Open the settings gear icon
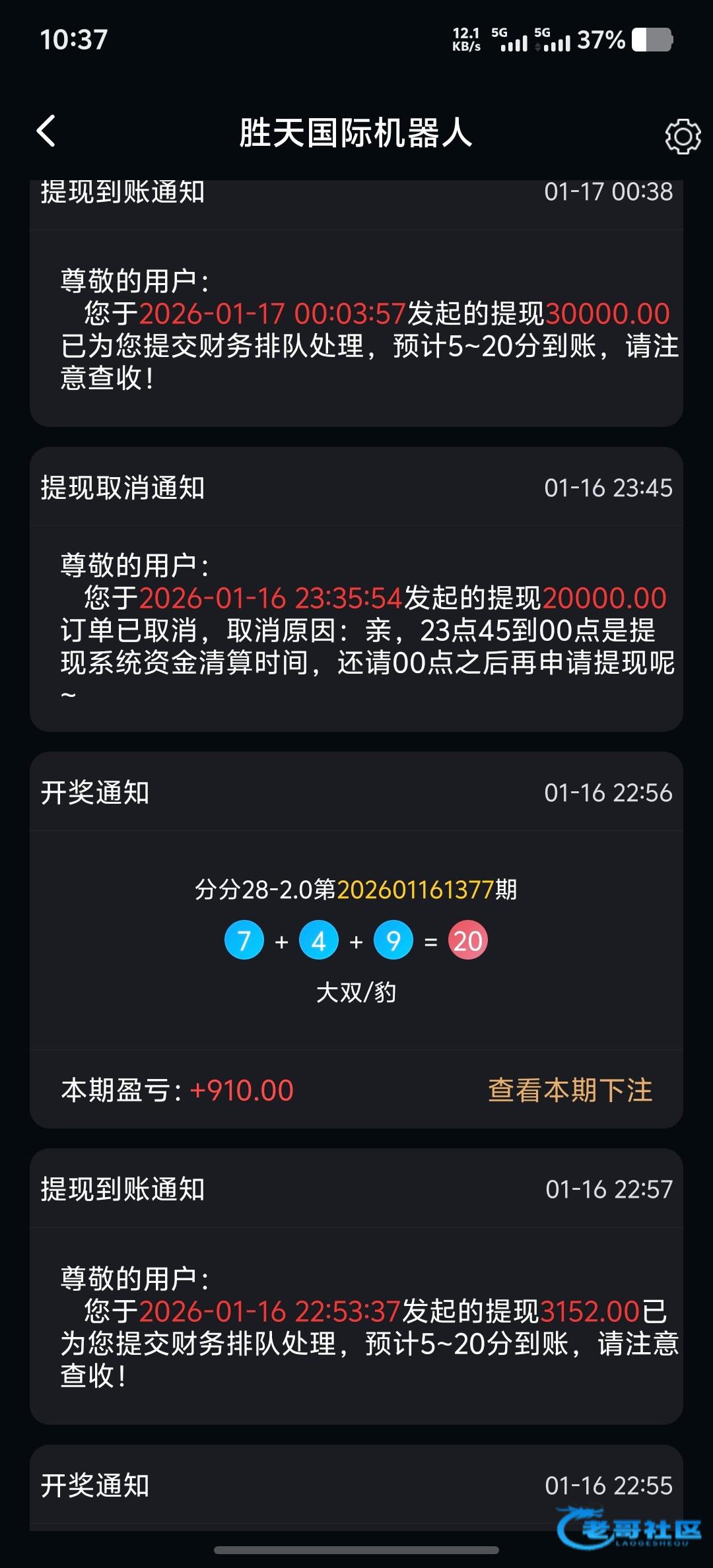 (x=682, y=137)
